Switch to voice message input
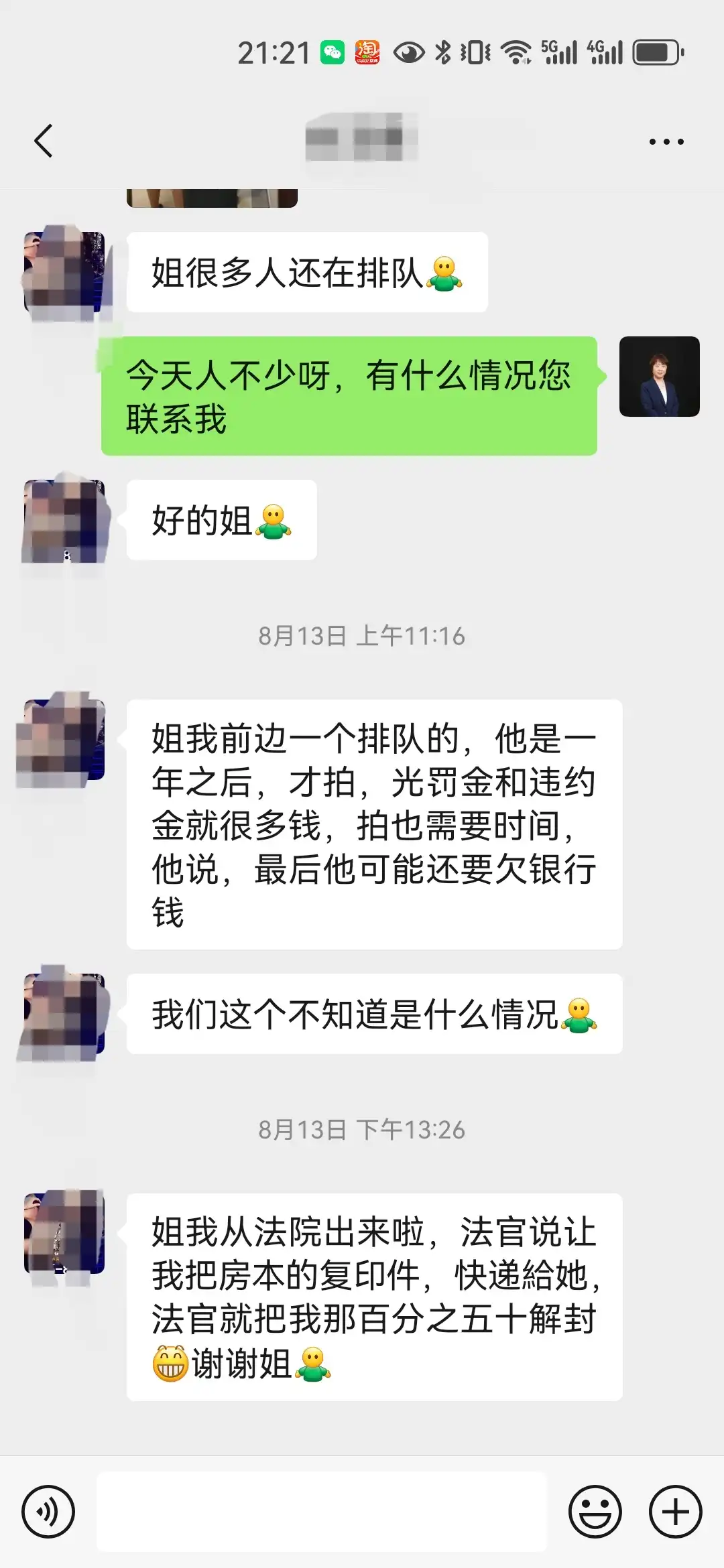Screen dimensions: 724x1568 48,1511
